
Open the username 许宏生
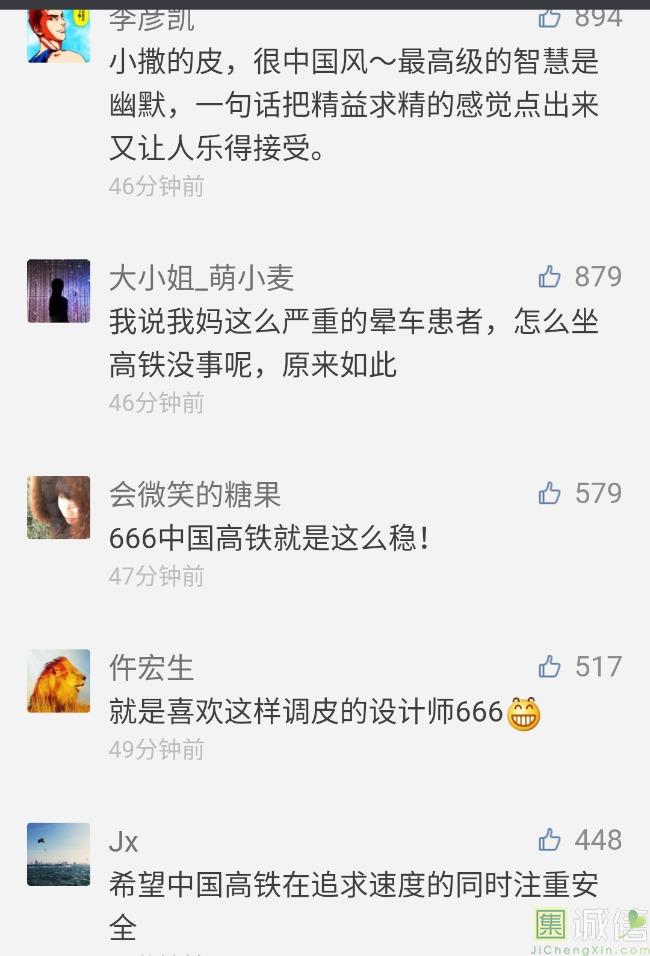pos(151,667)
